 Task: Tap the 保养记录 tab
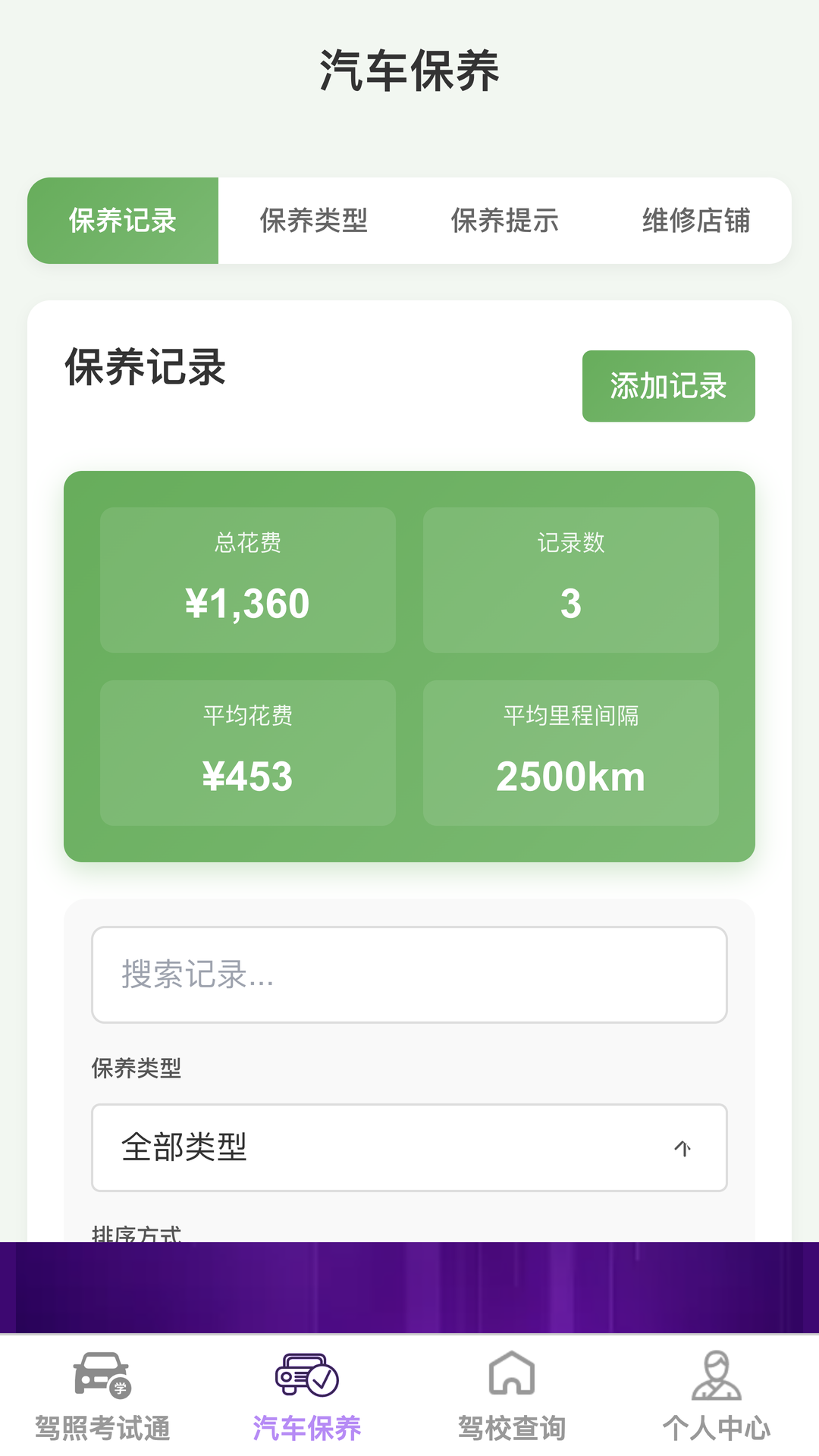(123, 221)
